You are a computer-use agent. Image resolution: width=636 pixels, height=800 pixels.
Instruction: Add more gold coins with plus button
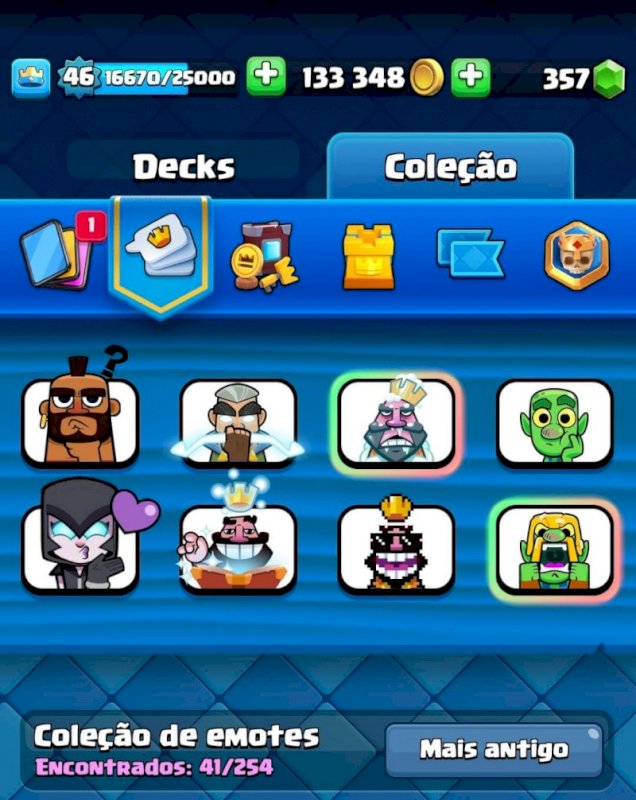coord(471,78)
